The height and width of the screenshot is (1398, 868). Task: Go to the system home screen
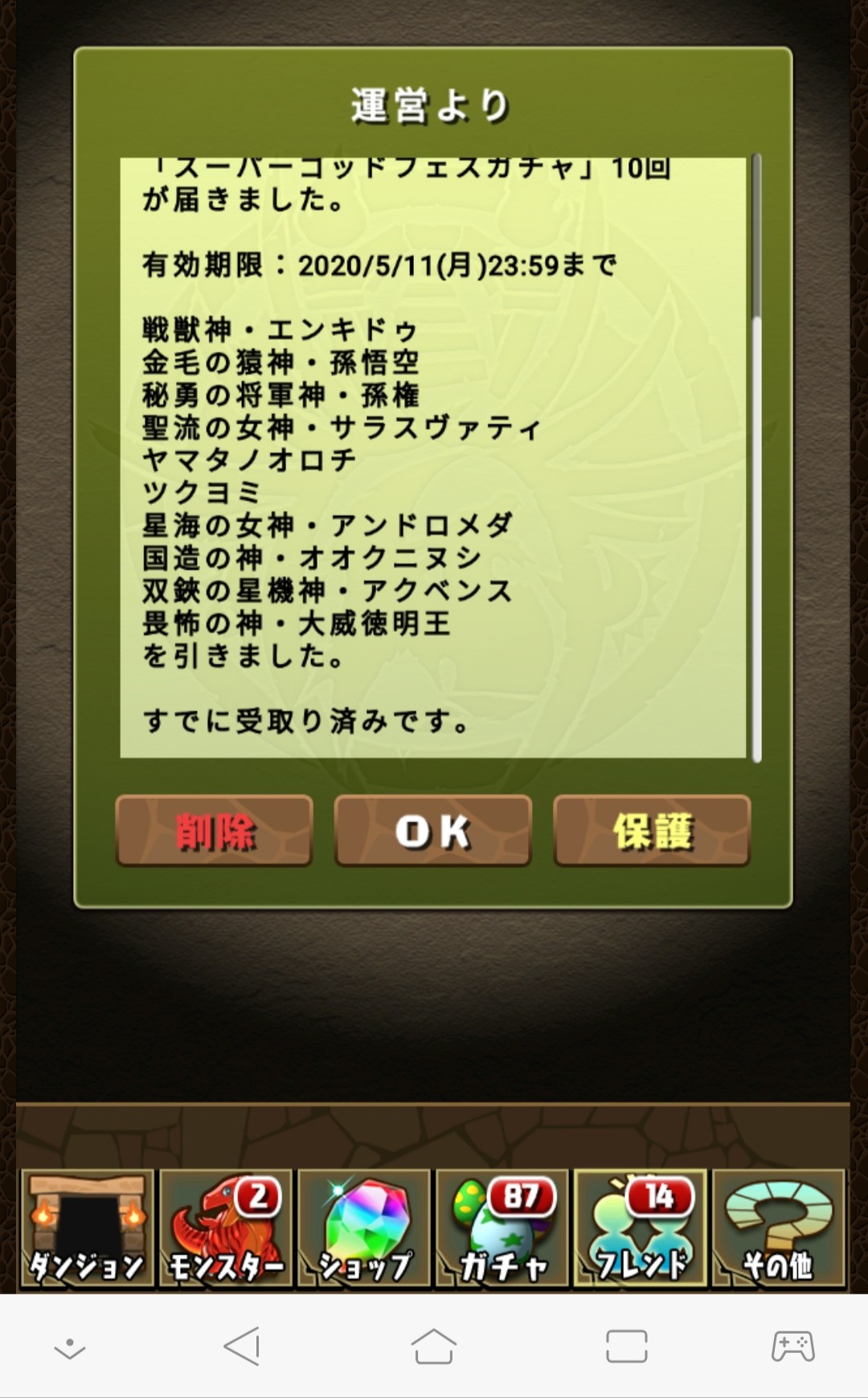(434, 1345)
